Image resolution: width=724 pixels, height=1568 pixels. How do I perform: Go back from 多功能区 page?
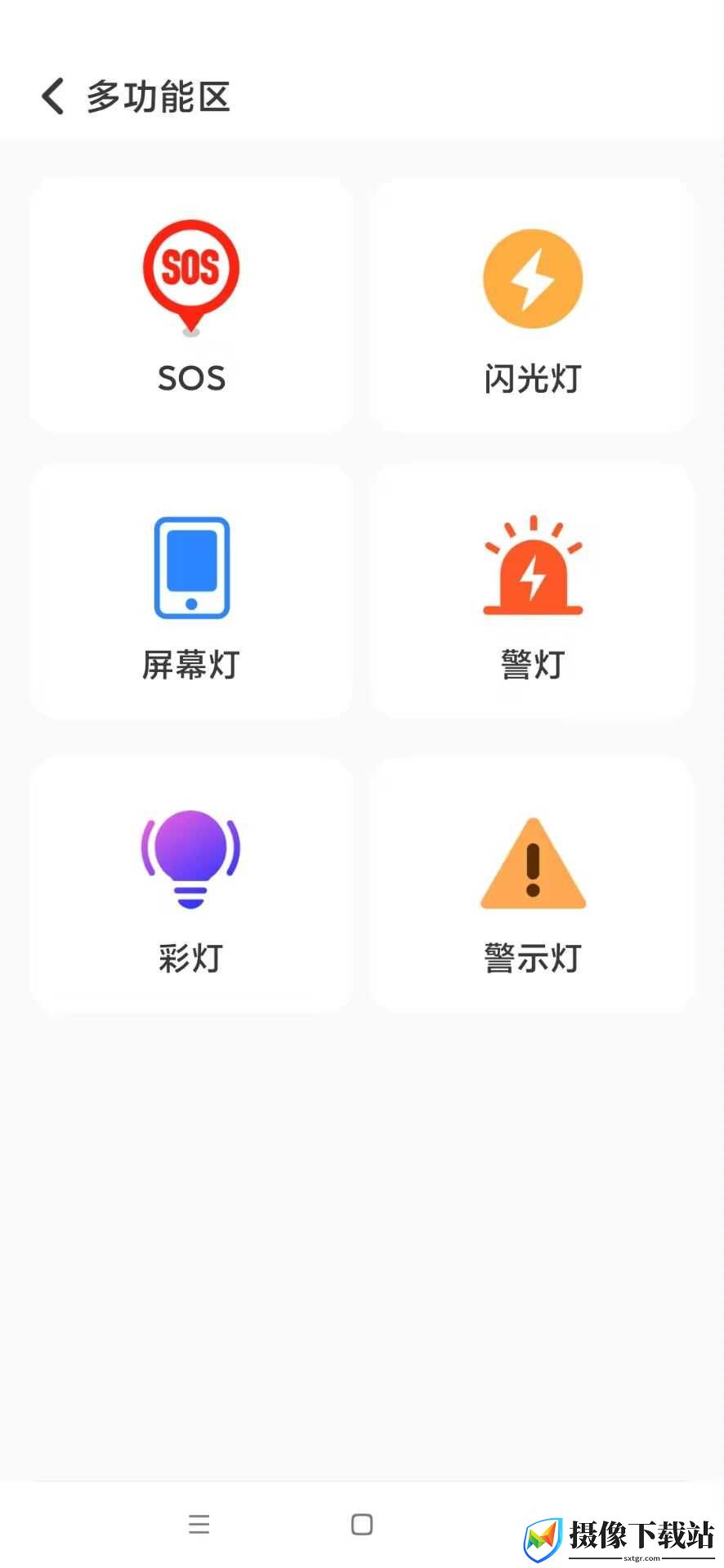52,96
